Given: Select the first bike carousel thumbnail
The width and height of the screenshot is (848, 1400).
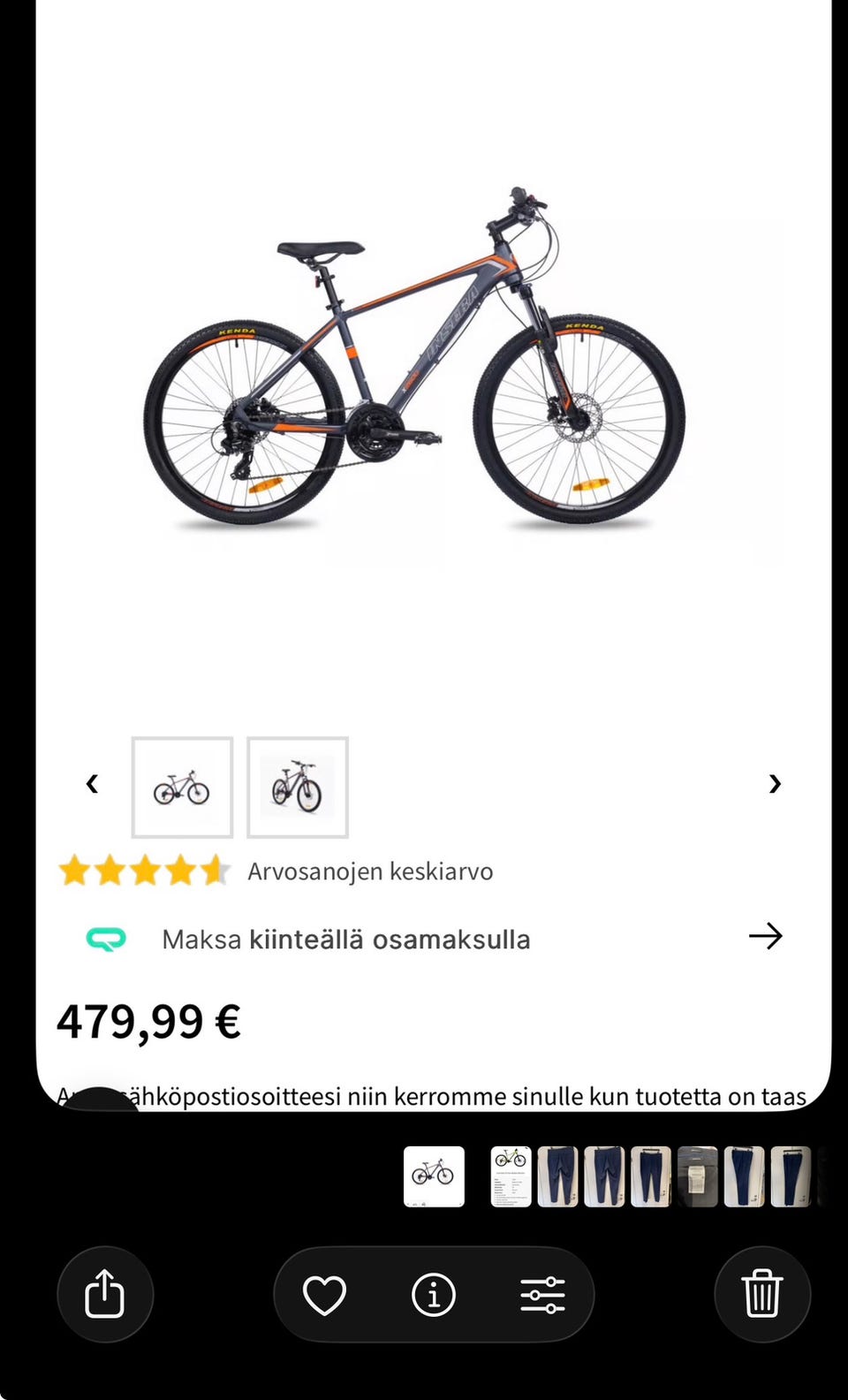Looking at the screenshot, I should coord(182,787).
